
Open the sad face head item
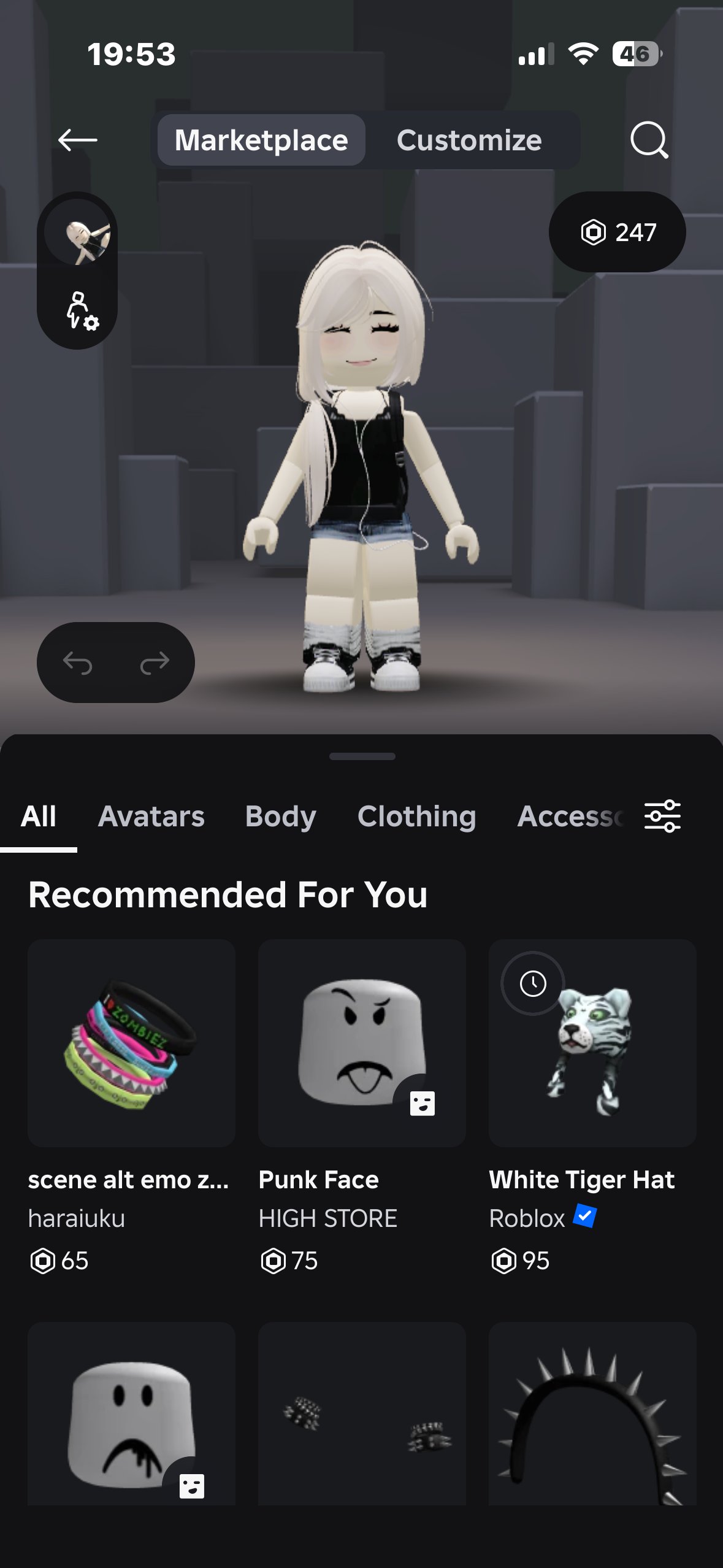(x=131, y=1414)
